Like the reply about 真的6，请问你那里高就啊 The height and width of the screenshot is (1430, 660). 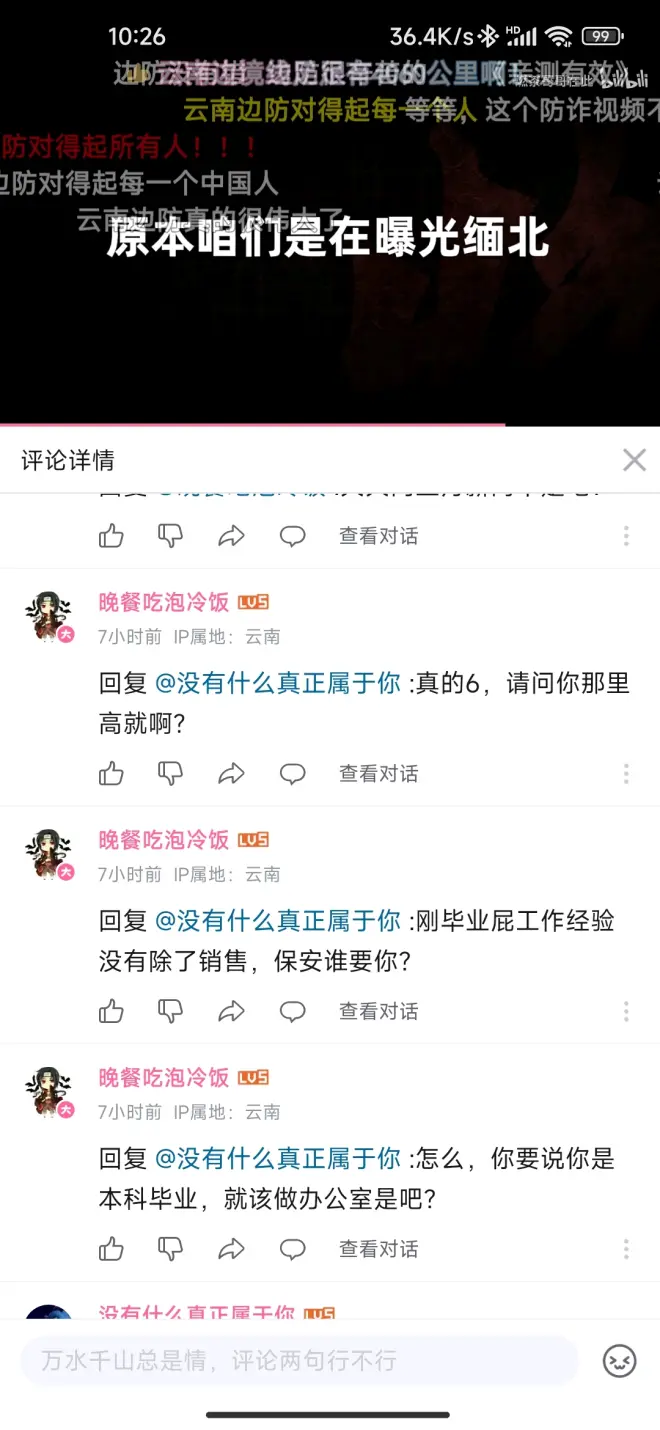point(111,773)
